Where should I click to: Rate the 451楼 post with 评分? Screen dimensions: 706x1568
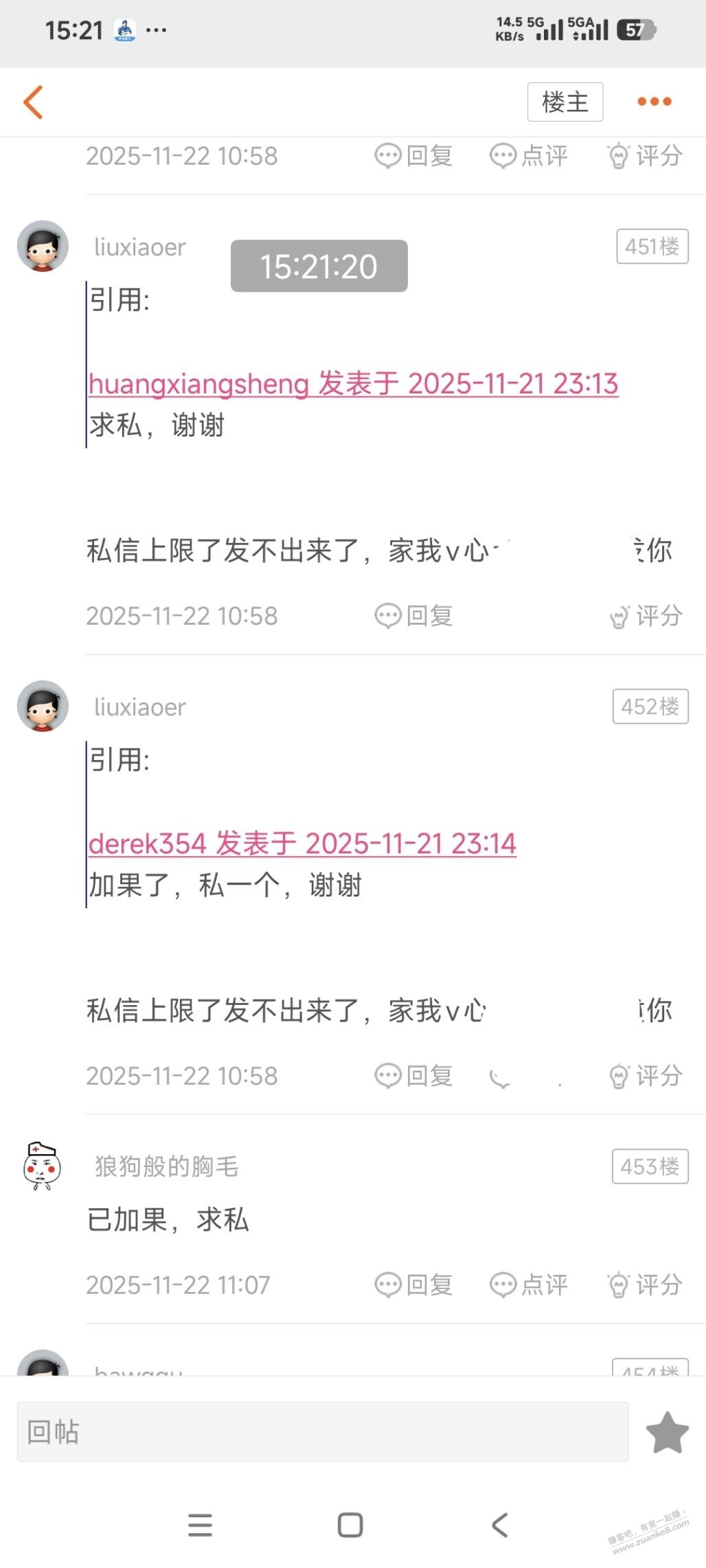(x=646, y=616)
